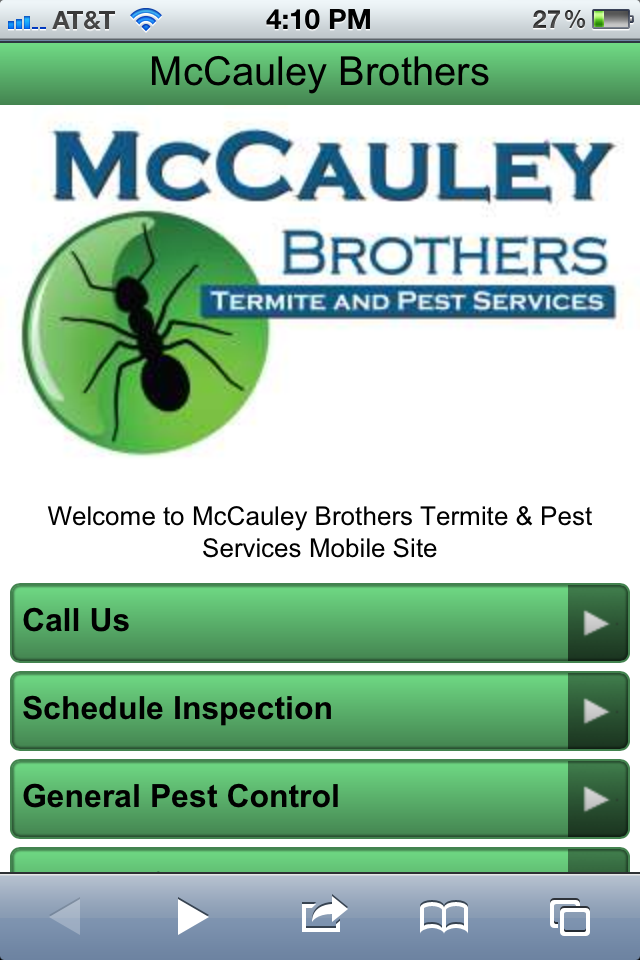Viewport: 640px width, 960px height.
Task: Open browser bookmarks
Action: [444, 916]
